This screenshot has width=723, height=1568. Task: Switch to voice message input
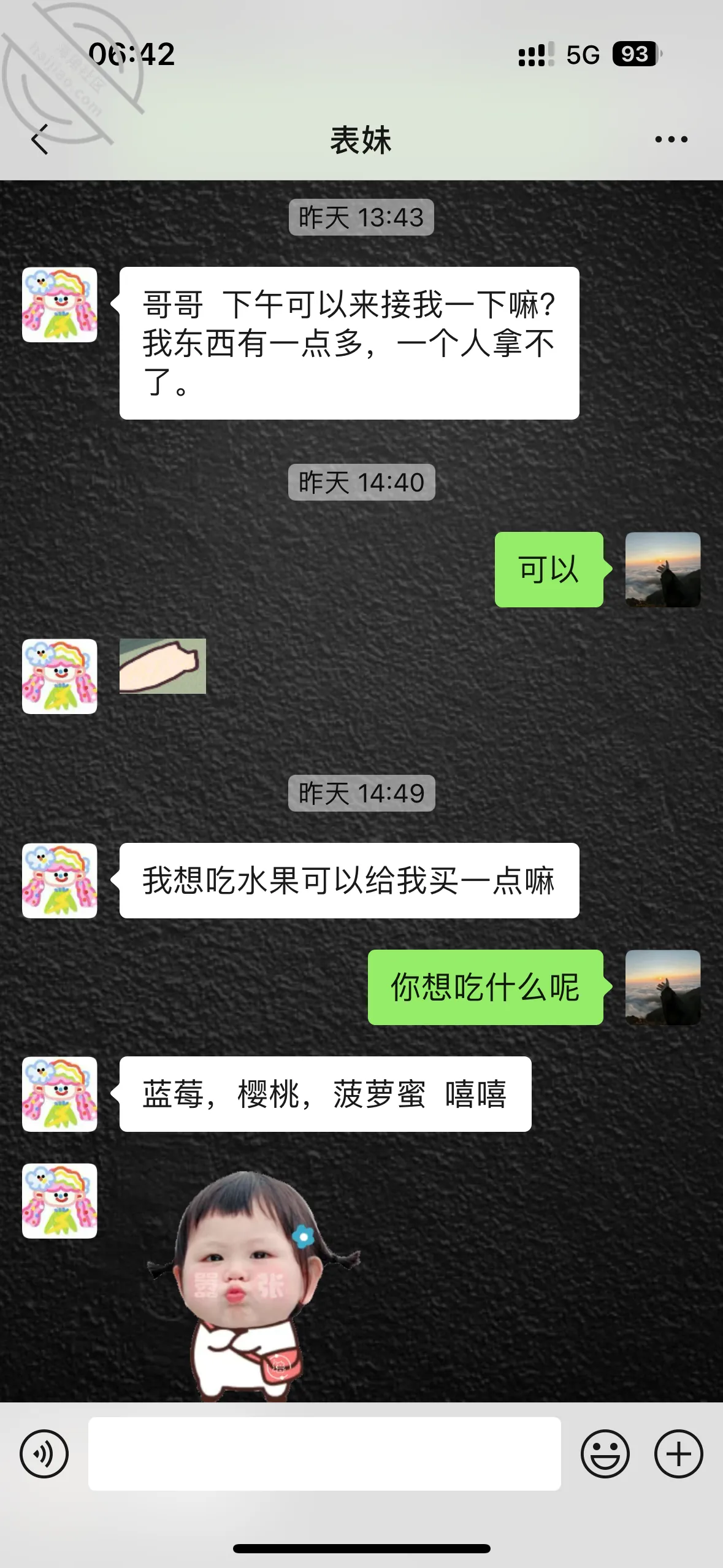44,1454
